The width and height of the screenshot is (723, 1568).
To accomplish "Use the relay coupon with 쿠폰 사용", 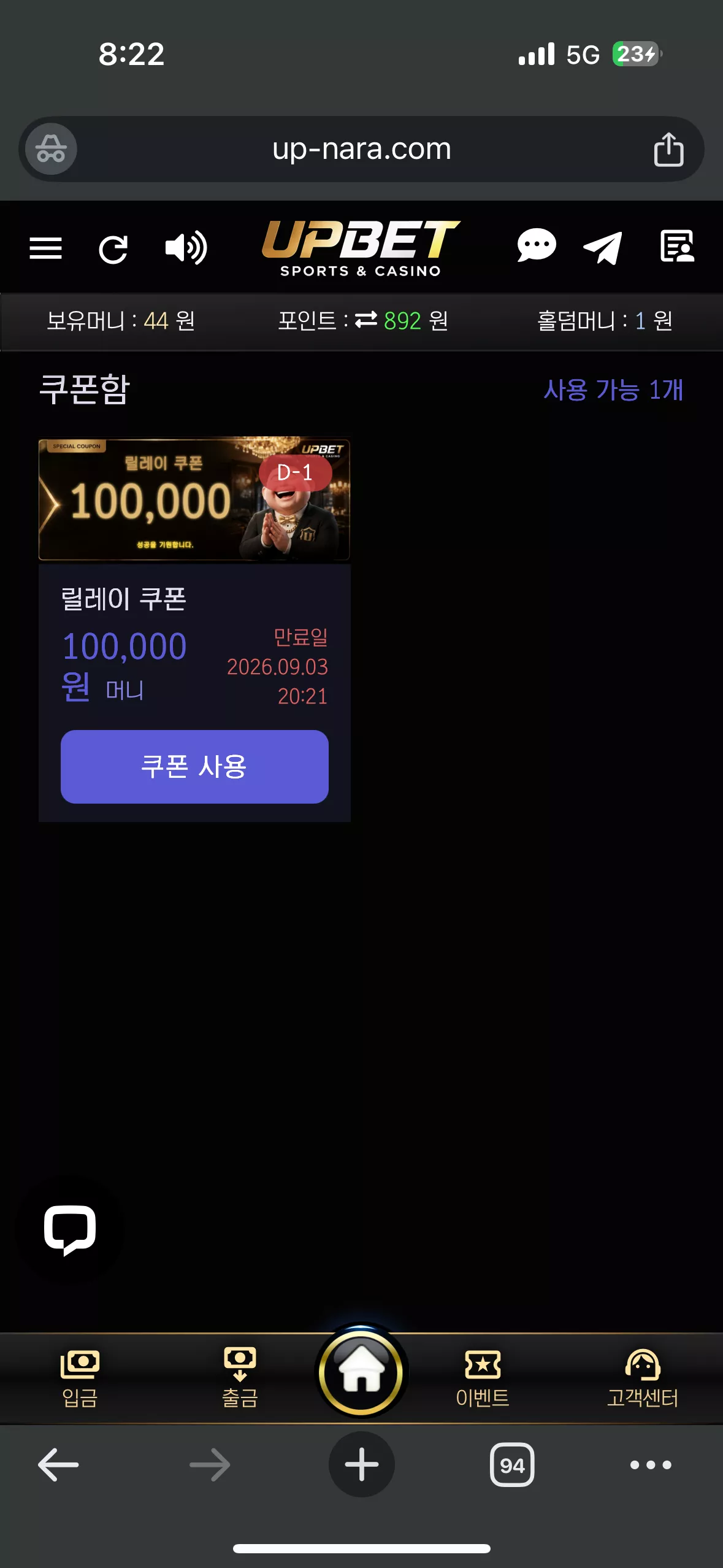I will tap(194, 766).
